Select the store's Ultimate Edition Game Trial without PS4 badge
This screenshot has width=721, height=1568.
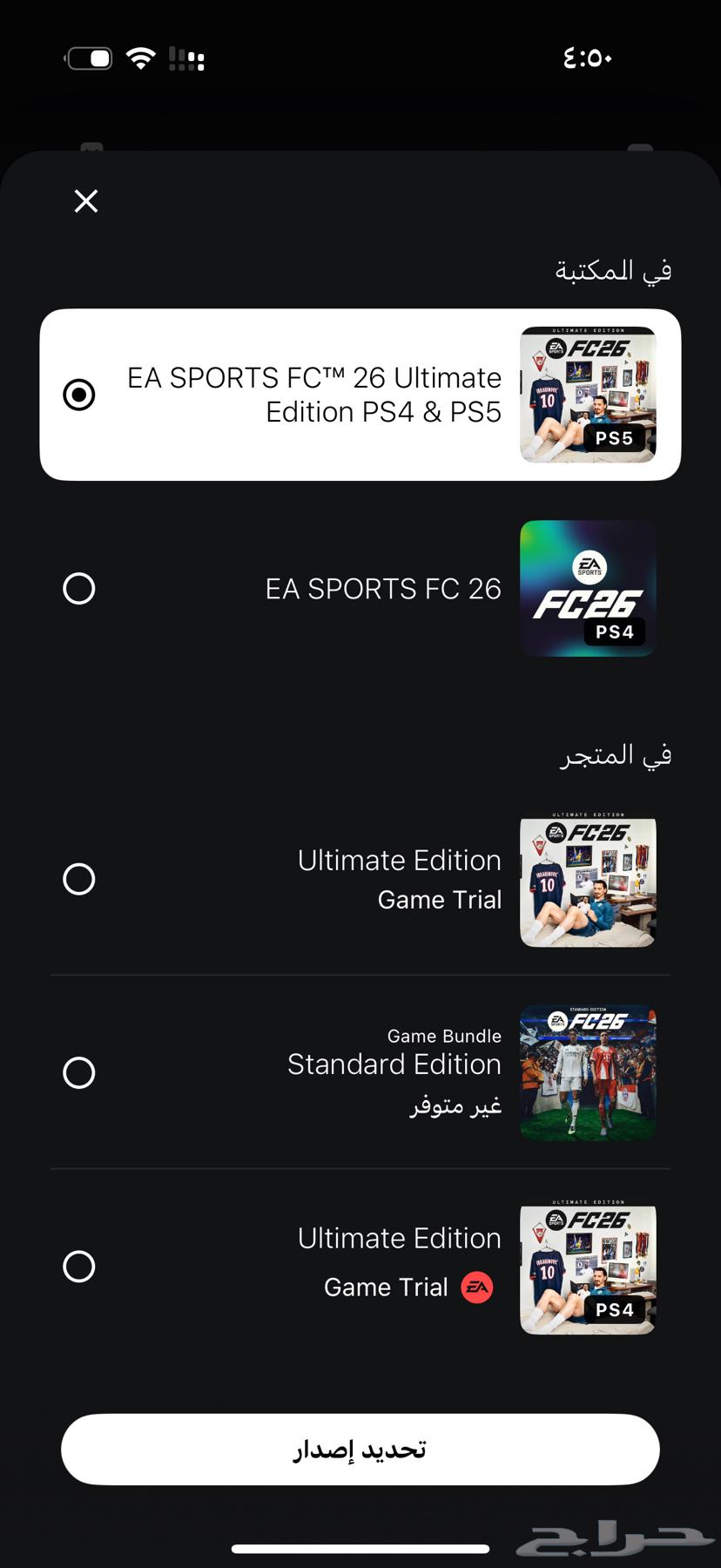[79, 879]
